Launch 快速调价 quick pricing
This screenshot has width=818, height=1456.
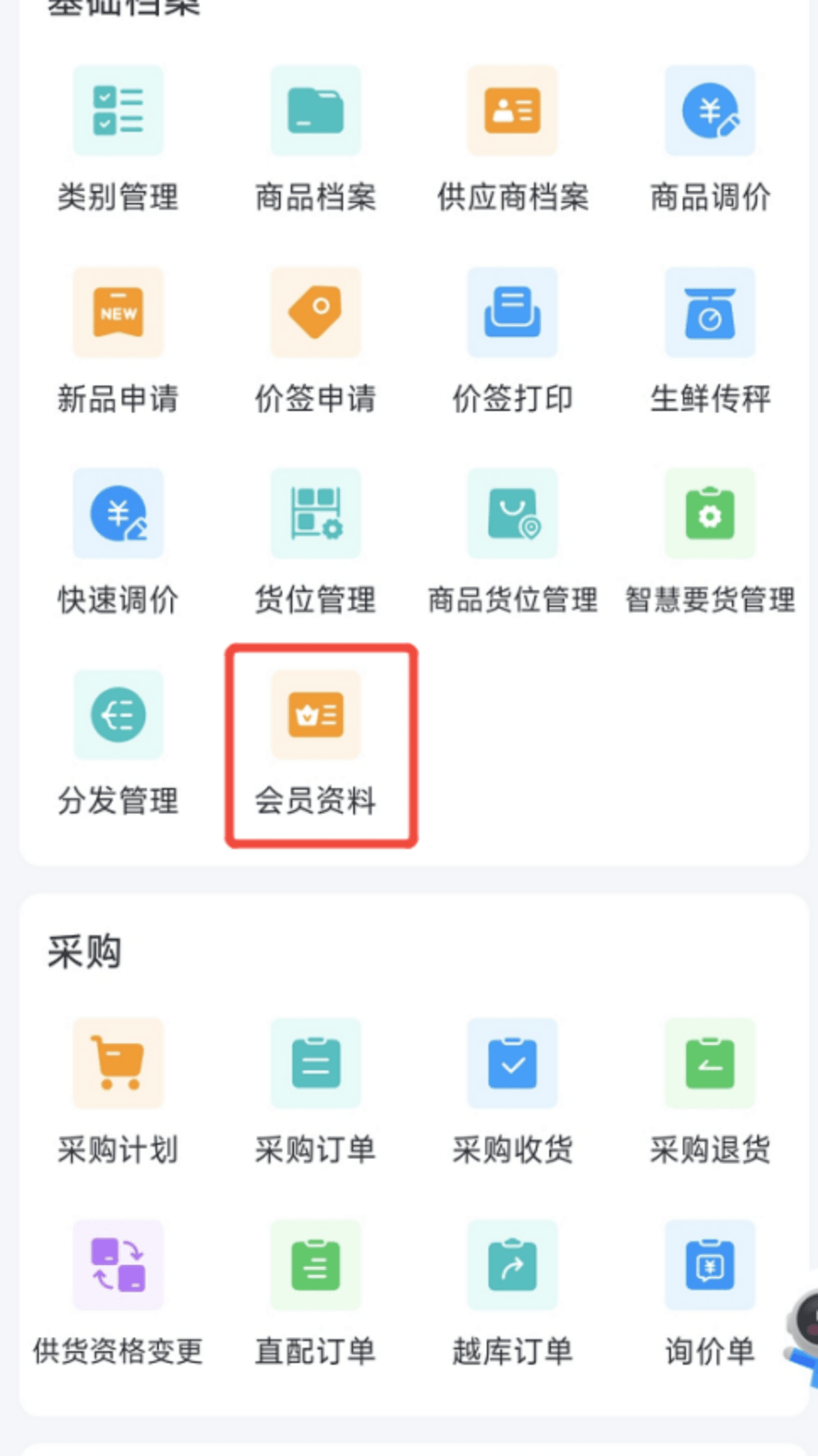(x=118, y=514)
